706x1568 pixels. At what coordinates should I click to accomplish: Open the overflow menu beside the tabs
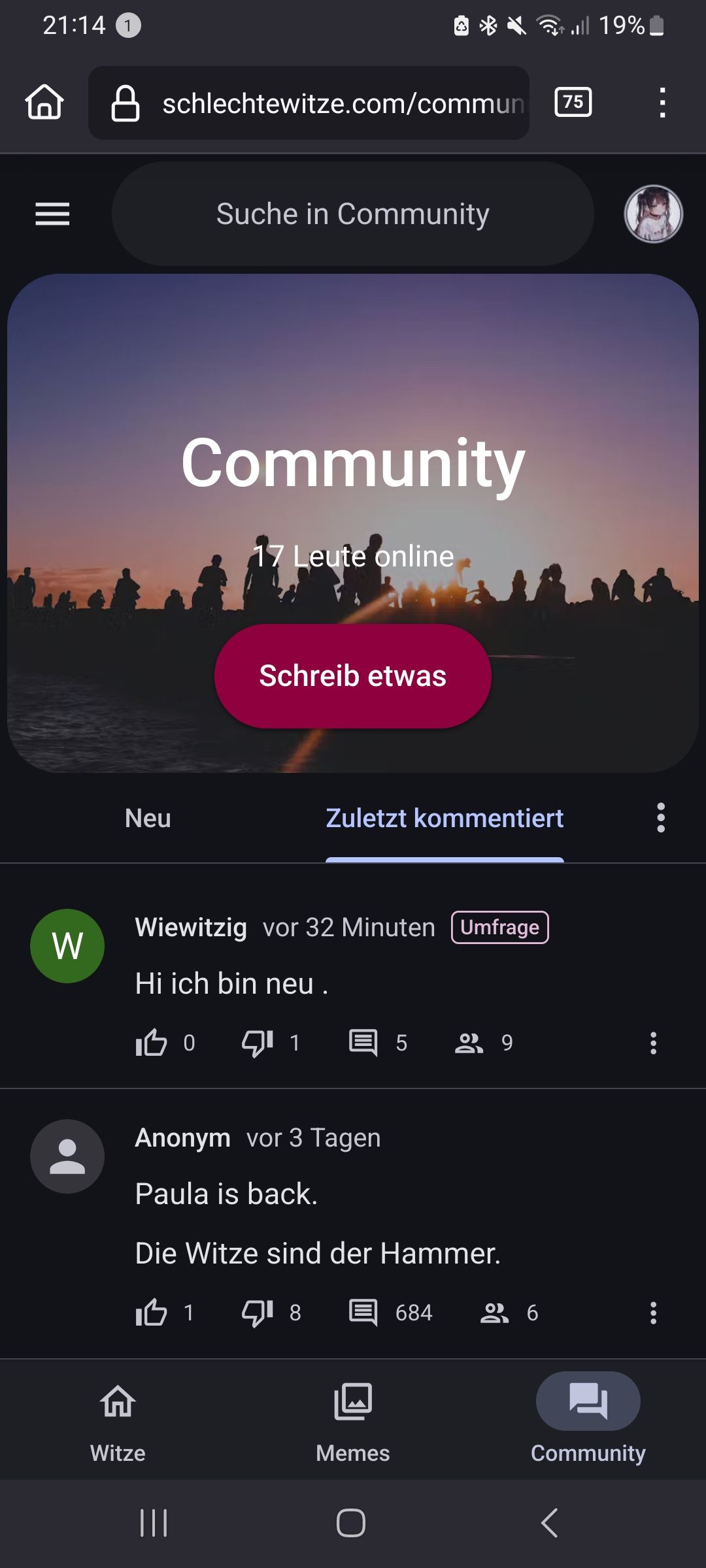point(661,818)
